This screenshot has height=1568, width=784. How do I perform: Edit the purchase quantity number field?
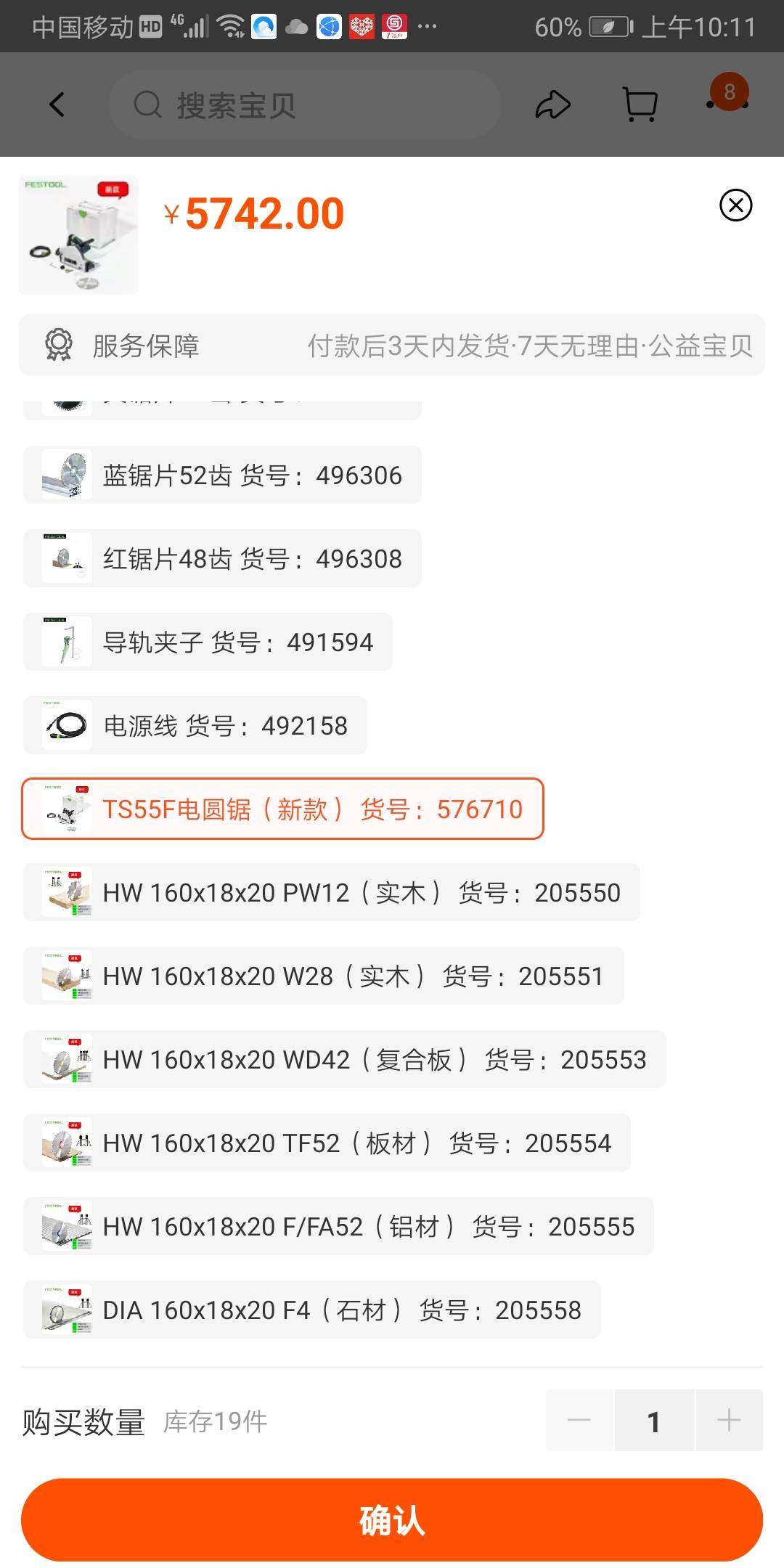coord(654,1421)
